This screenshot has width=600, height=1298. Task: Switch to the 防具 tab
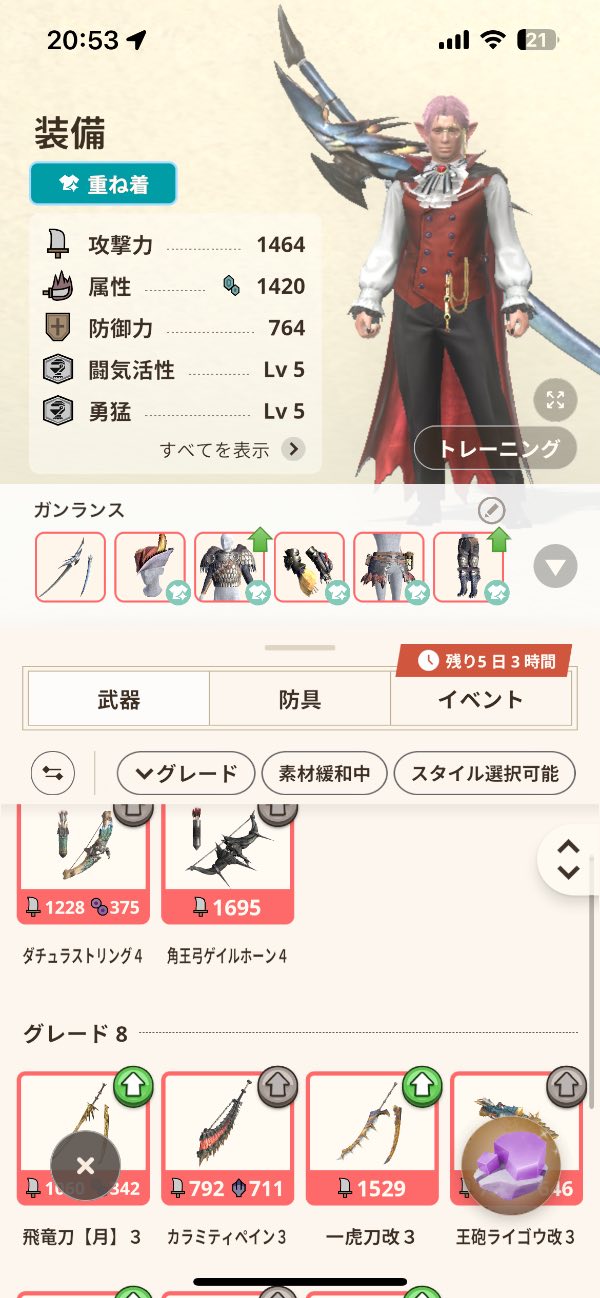[x=299, y=699]
